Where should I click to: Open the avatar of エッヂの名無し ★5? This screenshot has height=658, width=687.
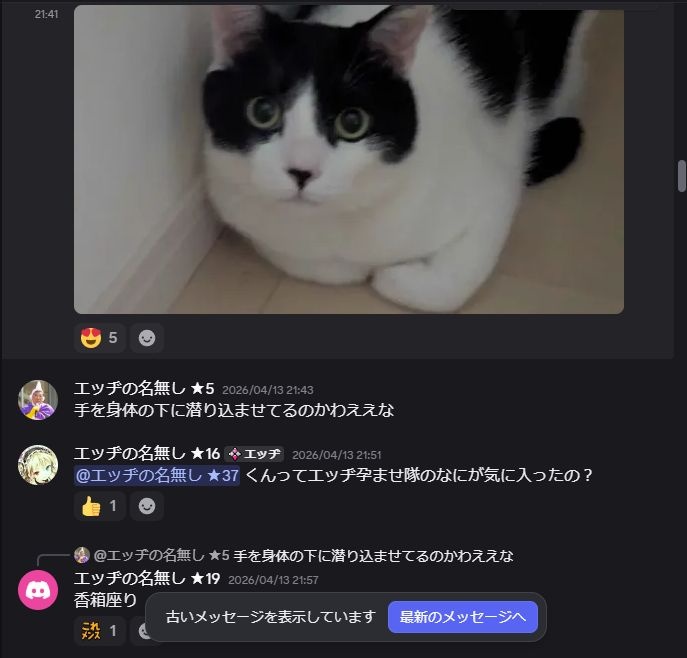[38, 400]
